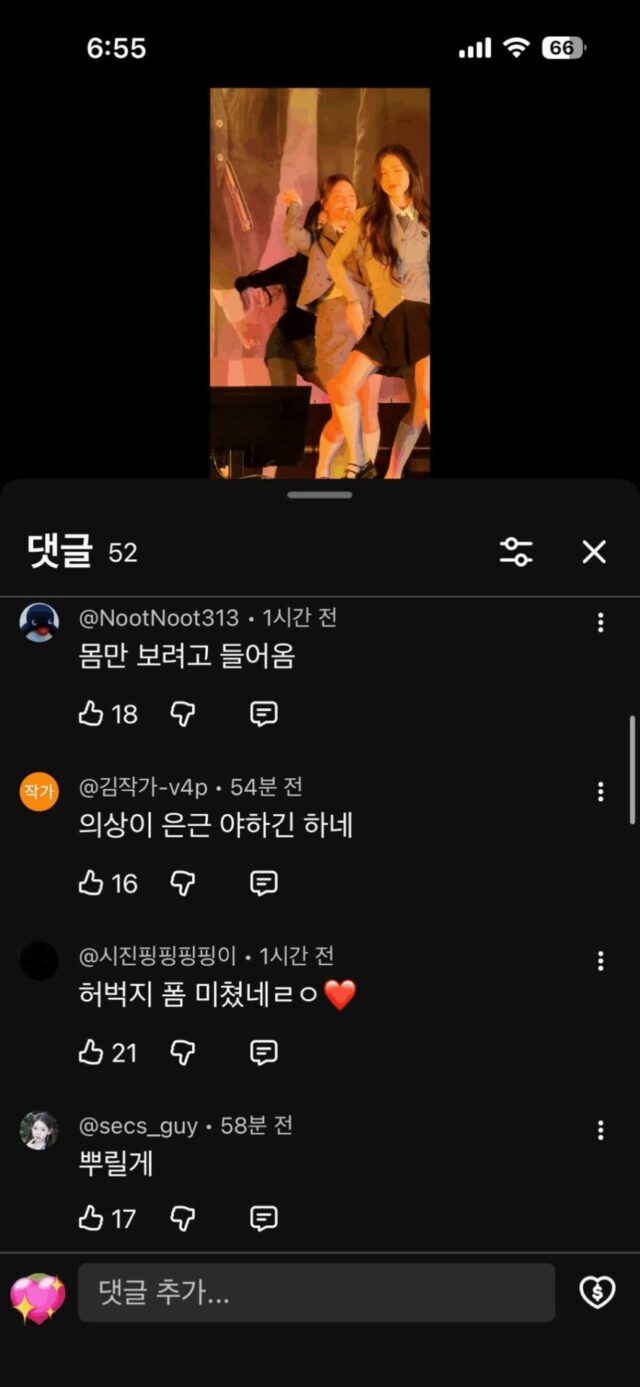The image size is (640, 1387).
Task: Tap the video player above the comments
Action: 320,283
